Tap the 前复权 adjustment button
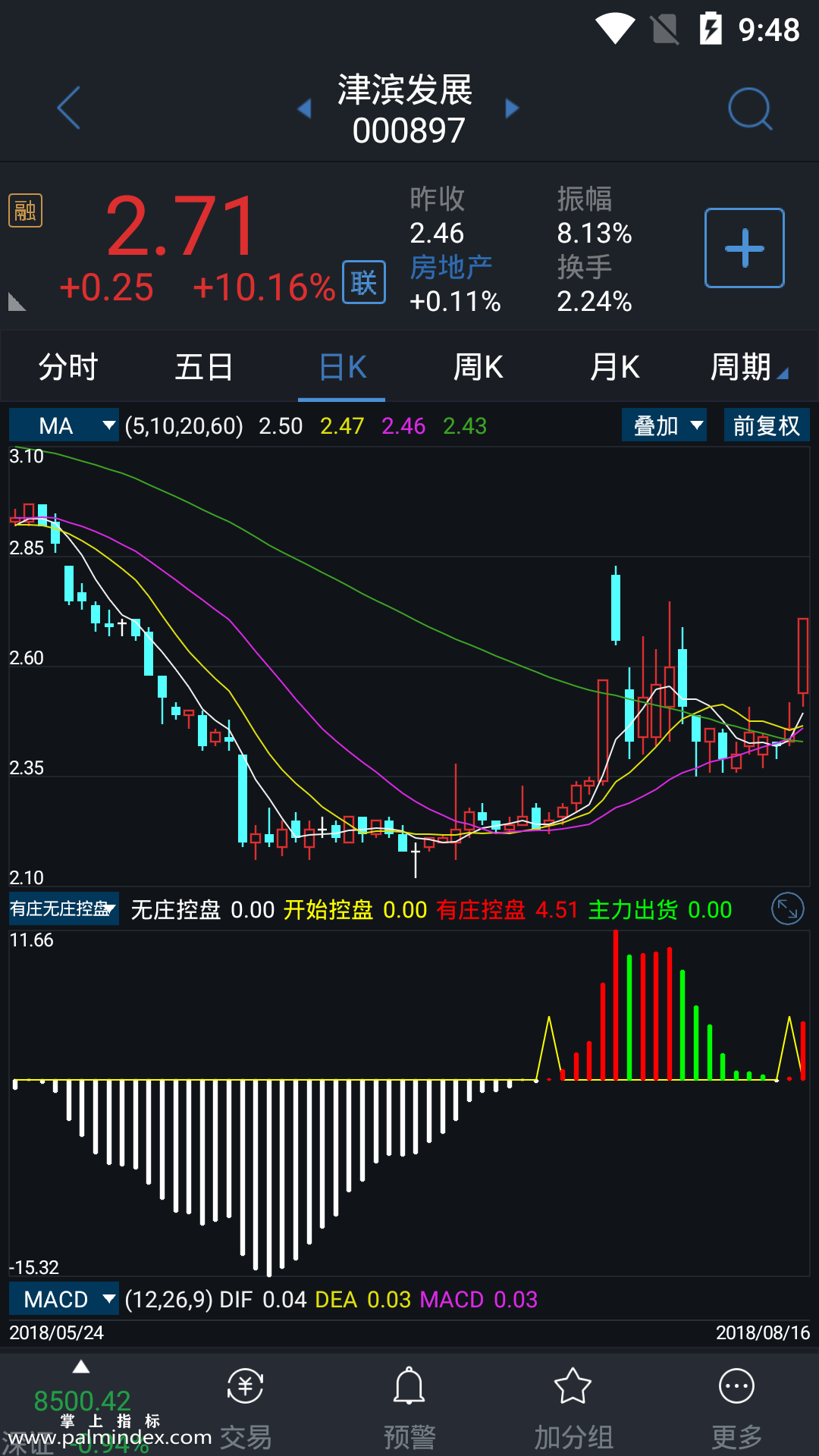This screenshot has height=1456, width=819. 766,425
